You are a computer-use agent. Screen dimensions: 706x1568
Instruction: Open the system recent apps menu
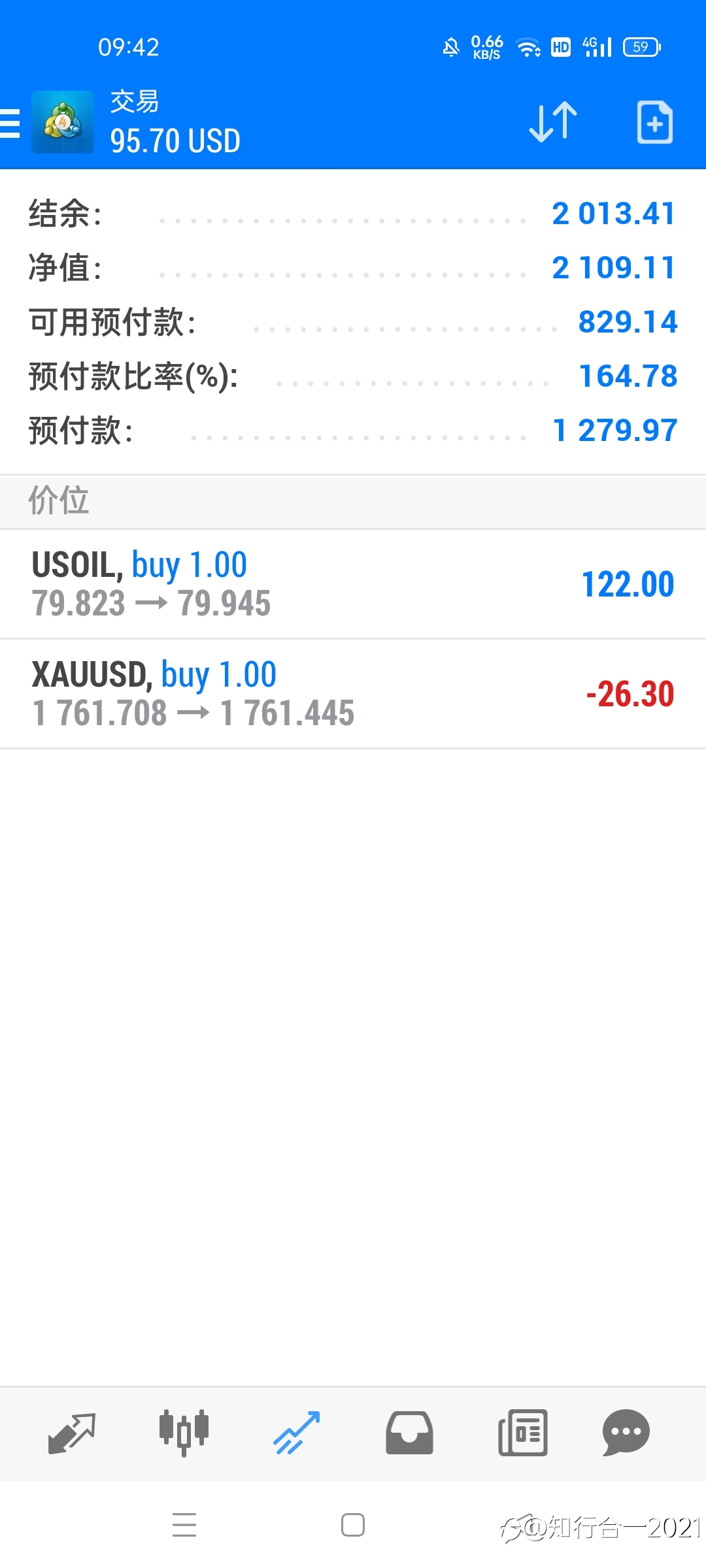coord(184,1525)
